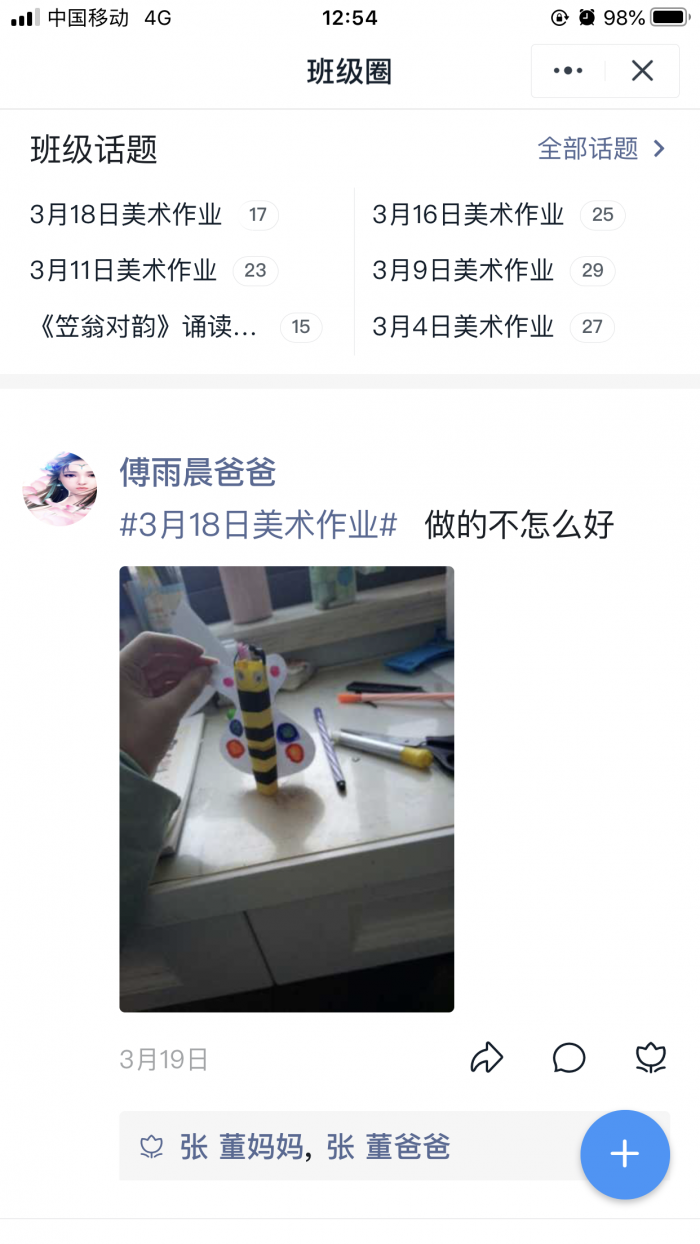Open 全部话题 to view all topics
The height and width of the screenshot is (1244, 700).
(x=601, y=149)
